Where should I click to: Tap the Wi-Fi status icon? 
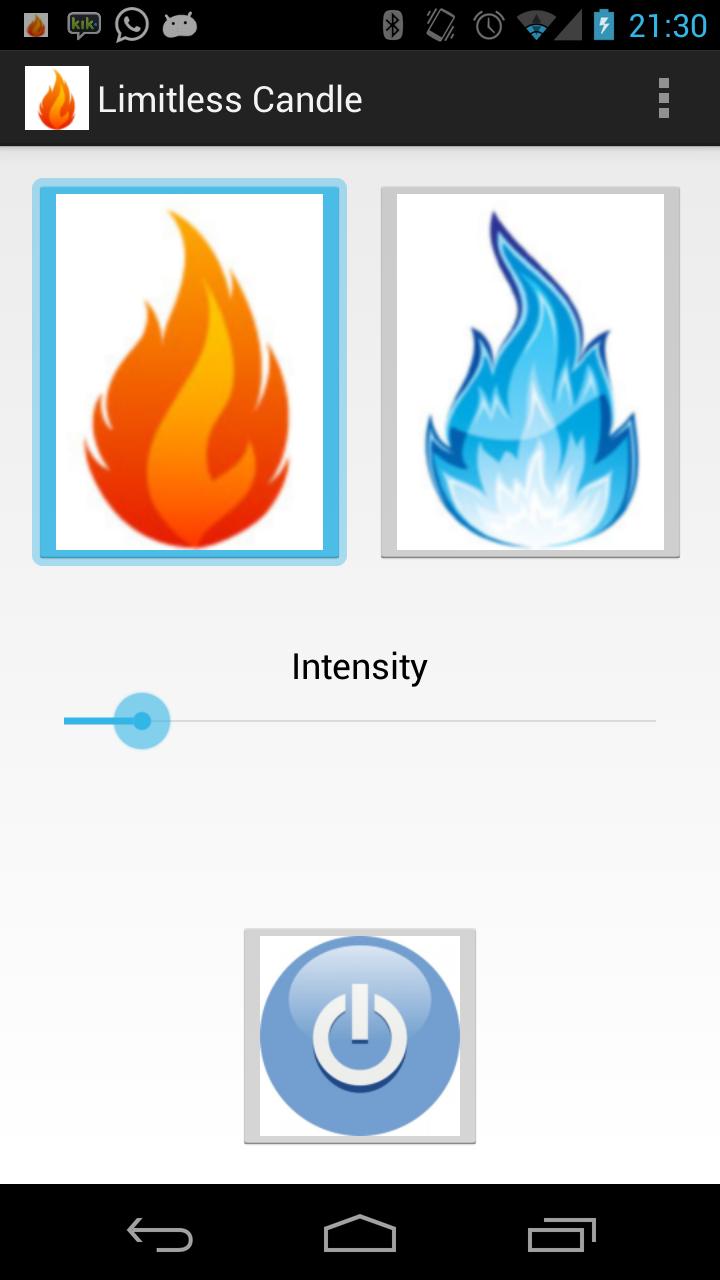(539, 24)
